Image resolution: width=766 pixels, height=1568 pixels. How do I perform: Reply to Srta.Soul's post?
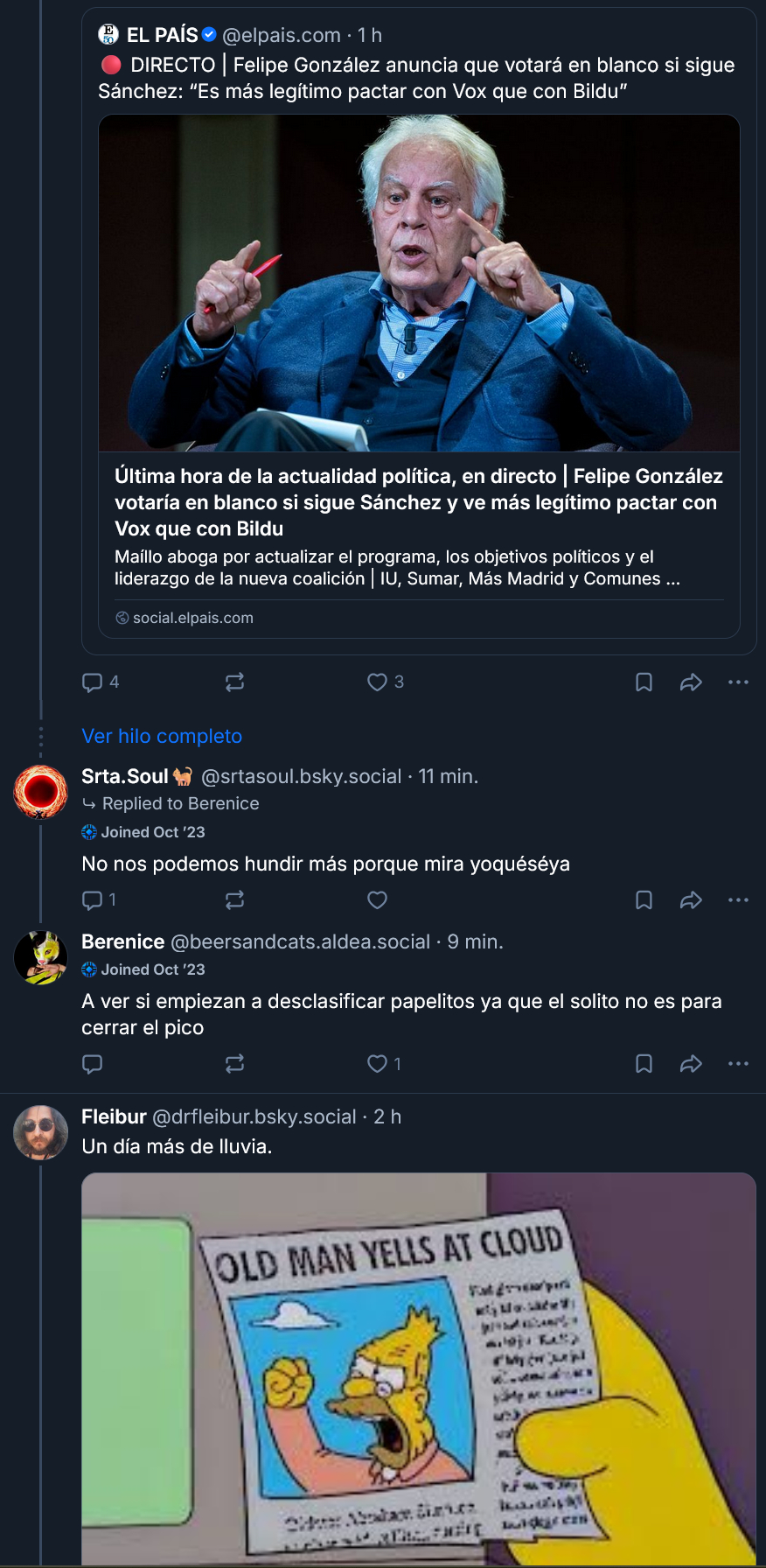(x=92, y=900)
